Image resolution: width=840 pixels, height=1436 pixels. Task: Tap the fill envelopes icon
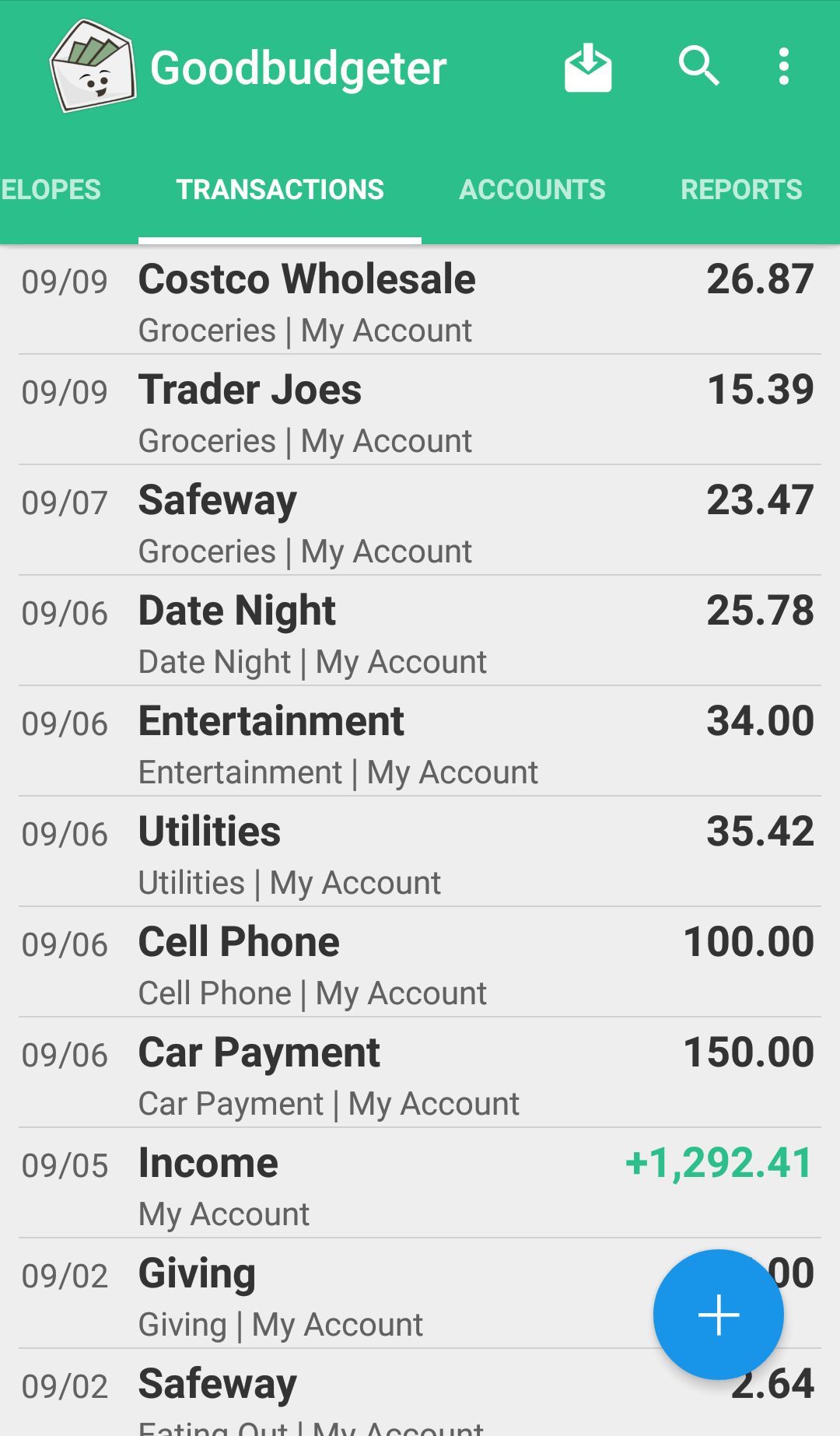(588, 68)
